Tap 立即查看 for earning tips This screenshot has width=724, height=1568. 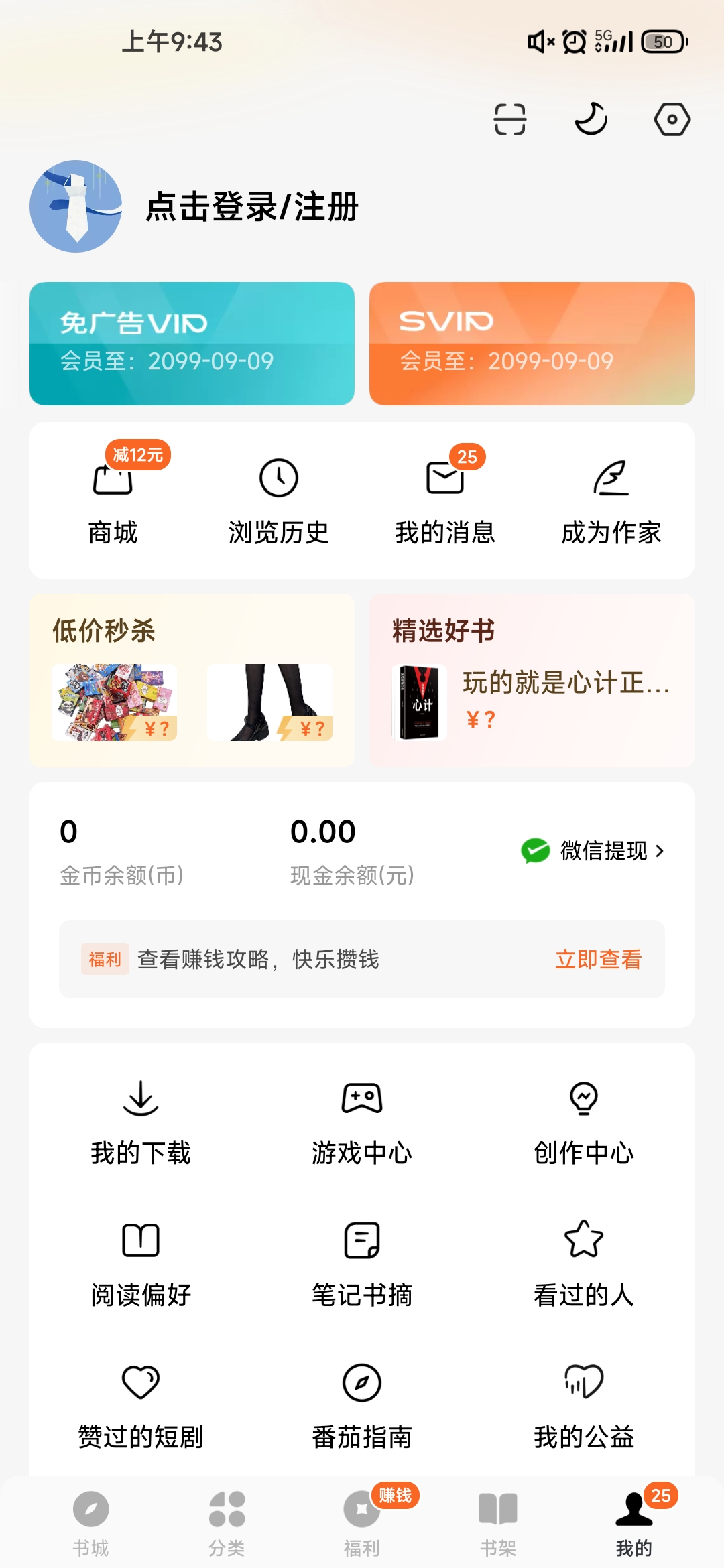click(598, 960)
